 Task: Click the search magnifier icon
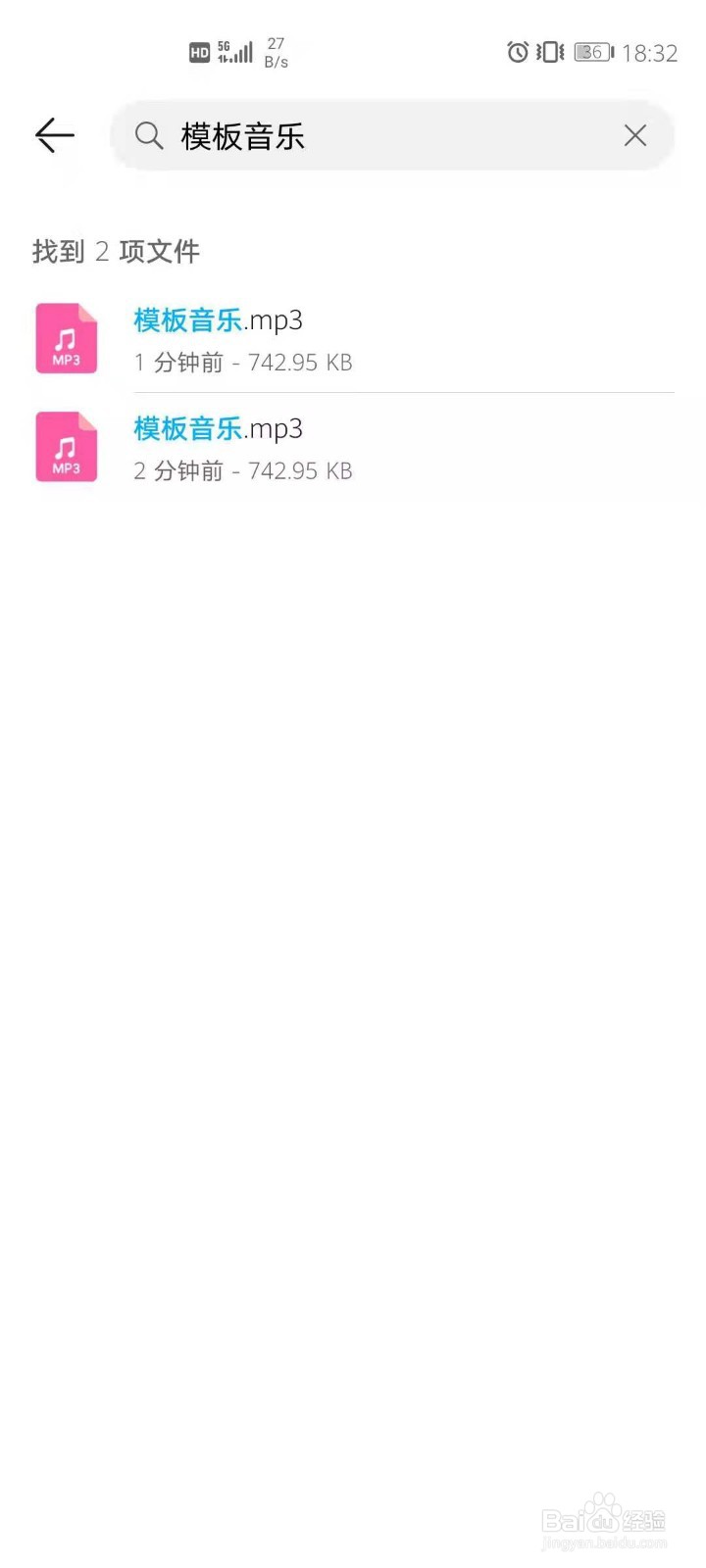tap(148, 136)
